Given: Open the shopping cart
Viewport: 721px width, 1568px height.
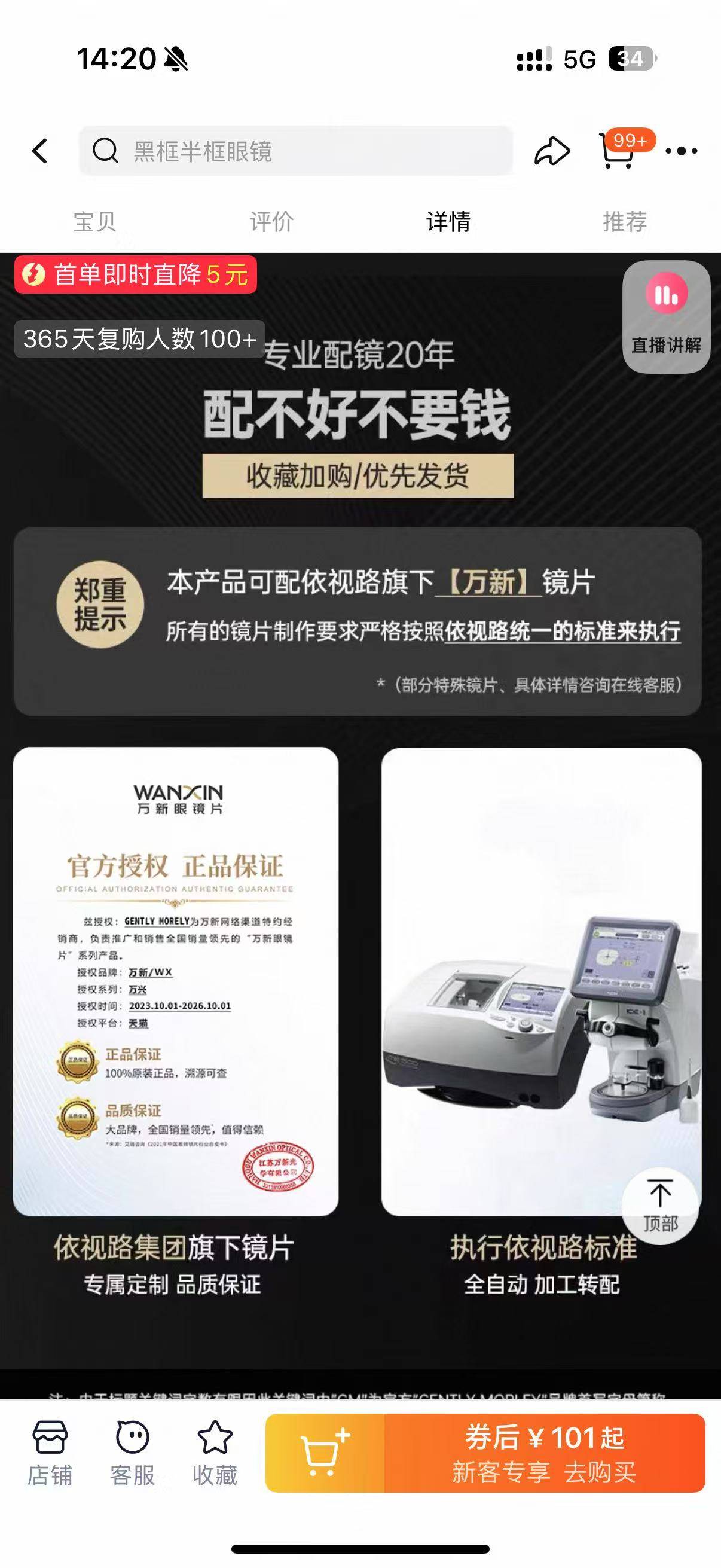Looking at the screenshot, I should 618,151.
